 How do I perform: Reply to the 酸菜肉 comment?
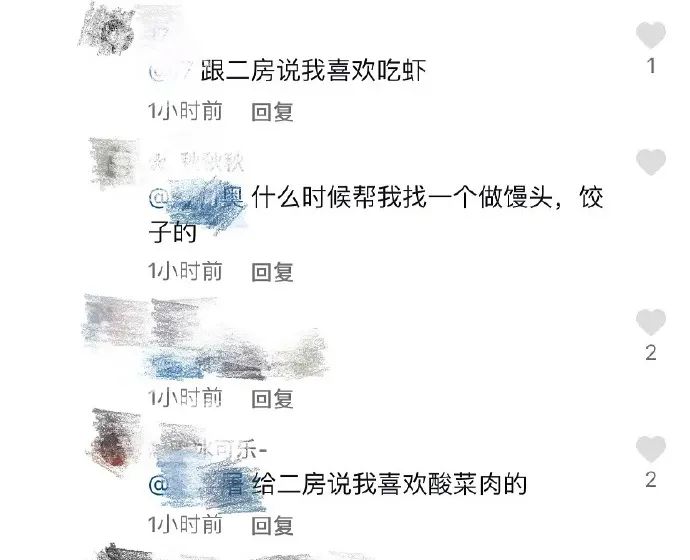[x=272, y=525]
